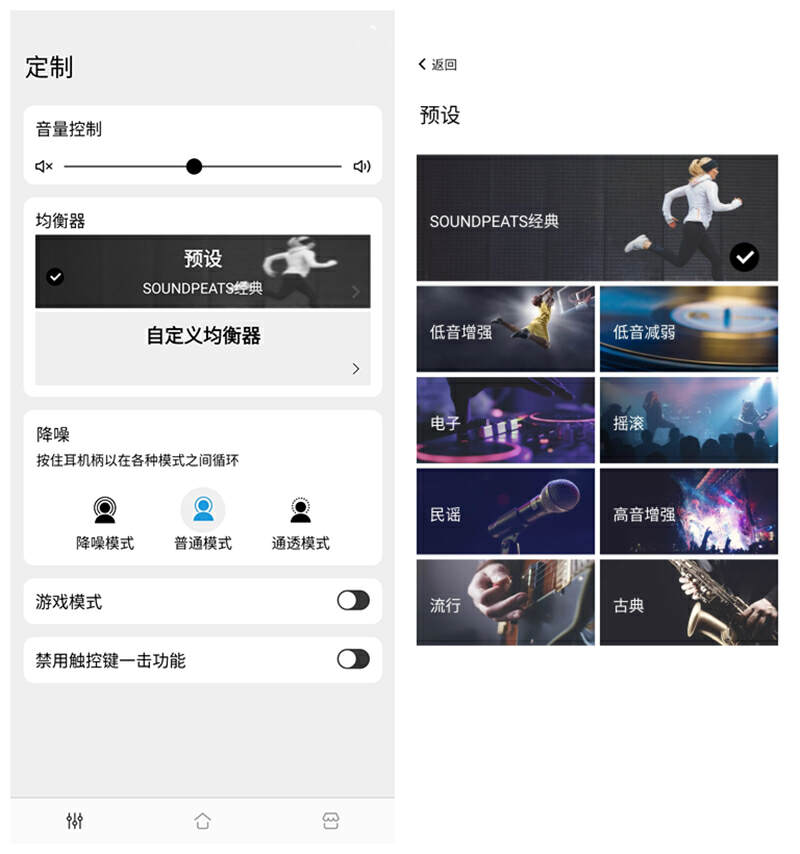Screen dimensions: 800x854
Task: Tap the white check on the 预设 EQ card
Action: pyautogui.click(x=55, y=275)
